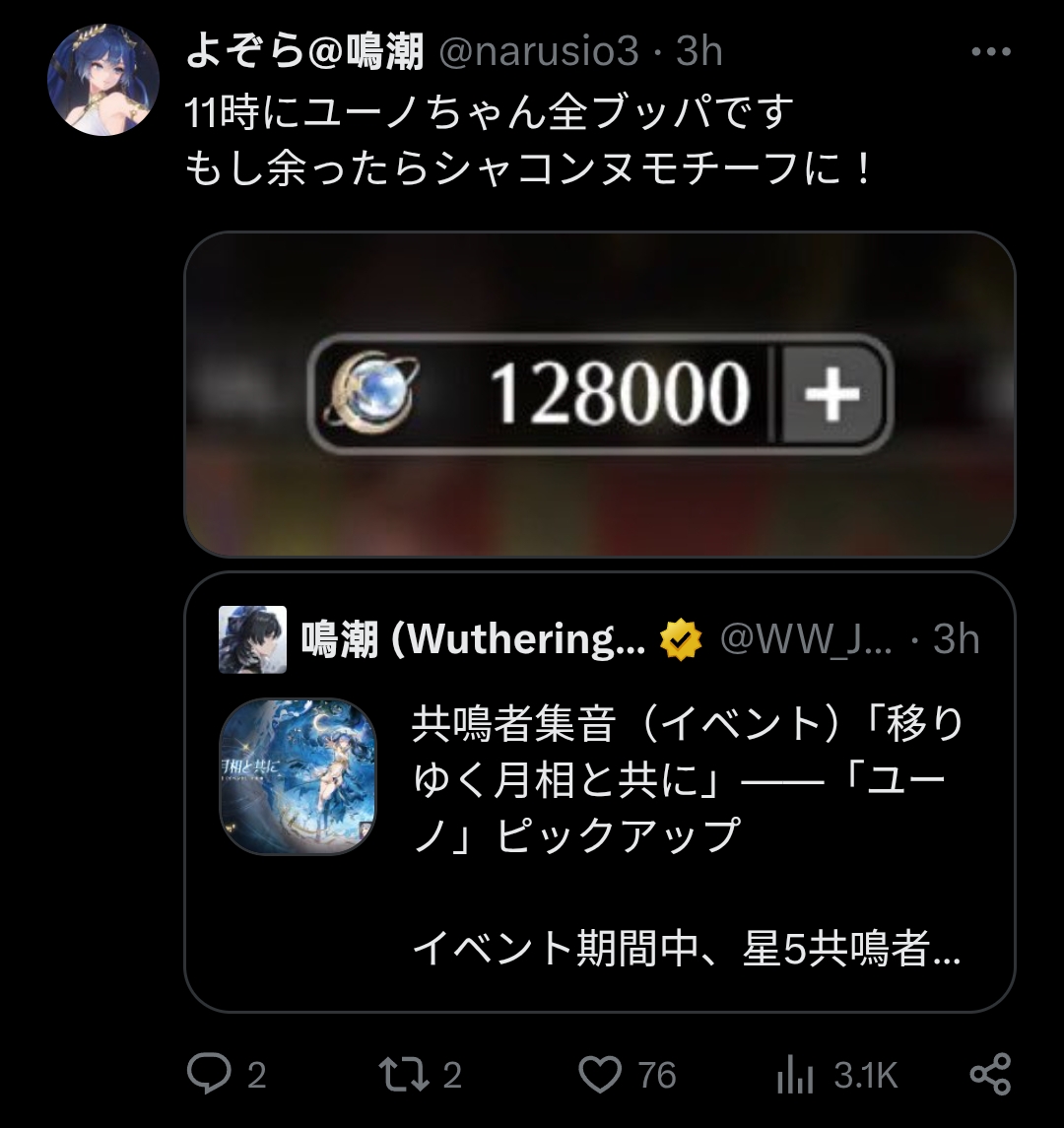Open the @narusio3 handle
The width and height of the screenshot is (1064, 1128).
pos(538,52)
